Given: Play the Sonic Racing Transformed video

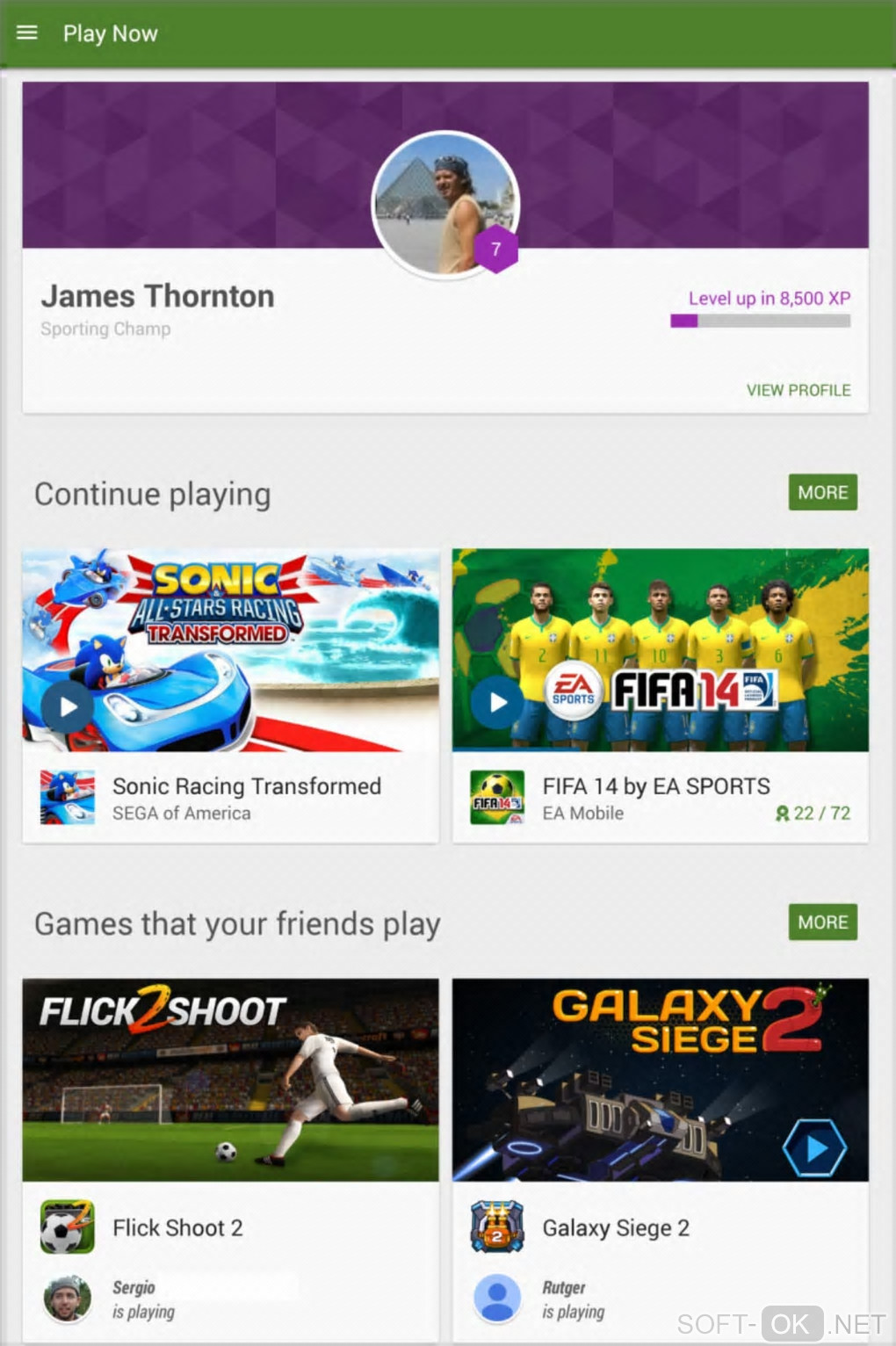Looking at the screenshot, I should point(67,706).
